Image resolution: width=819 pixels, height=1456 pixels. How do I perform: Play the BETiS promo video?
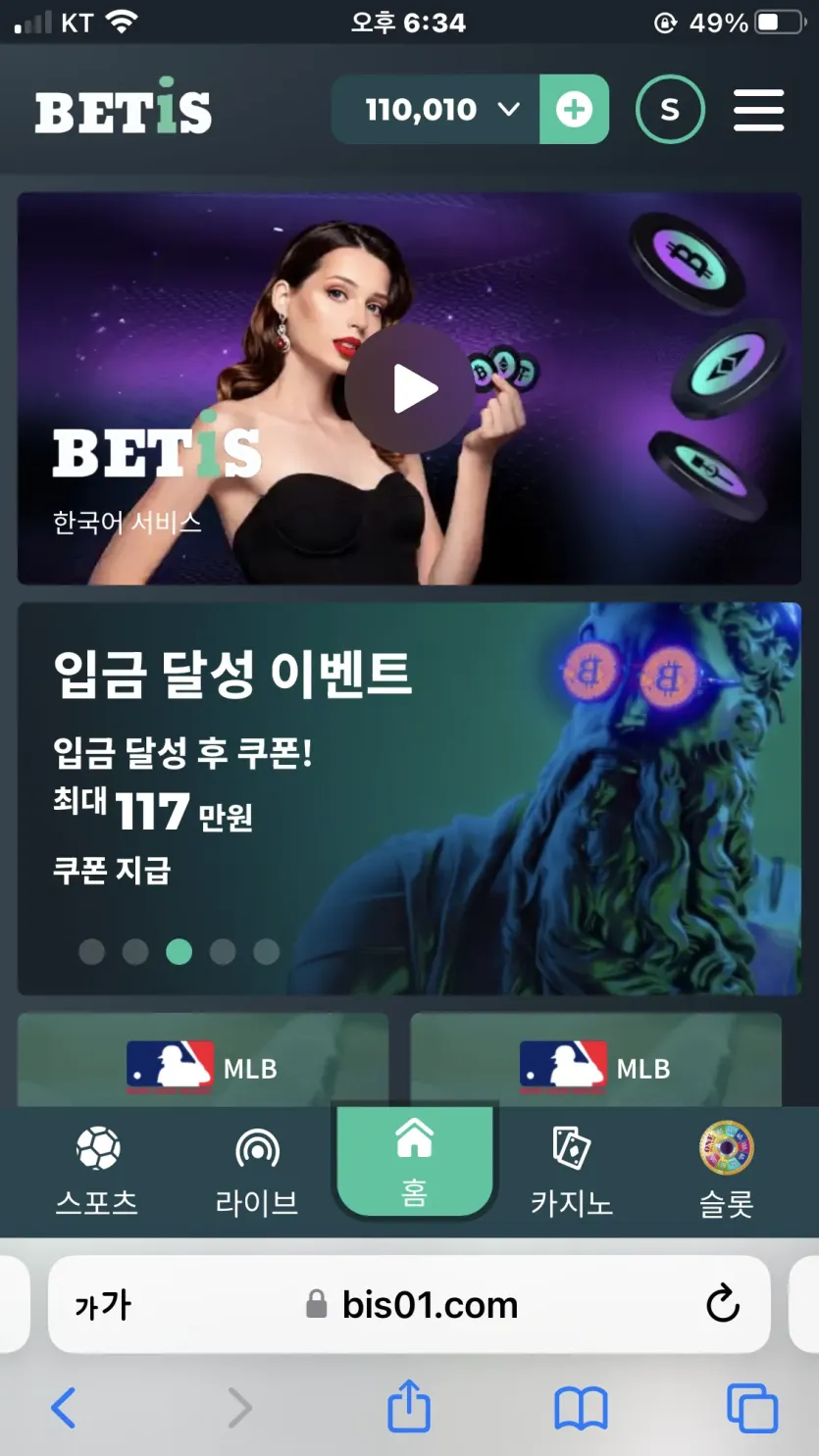(409, 389)
